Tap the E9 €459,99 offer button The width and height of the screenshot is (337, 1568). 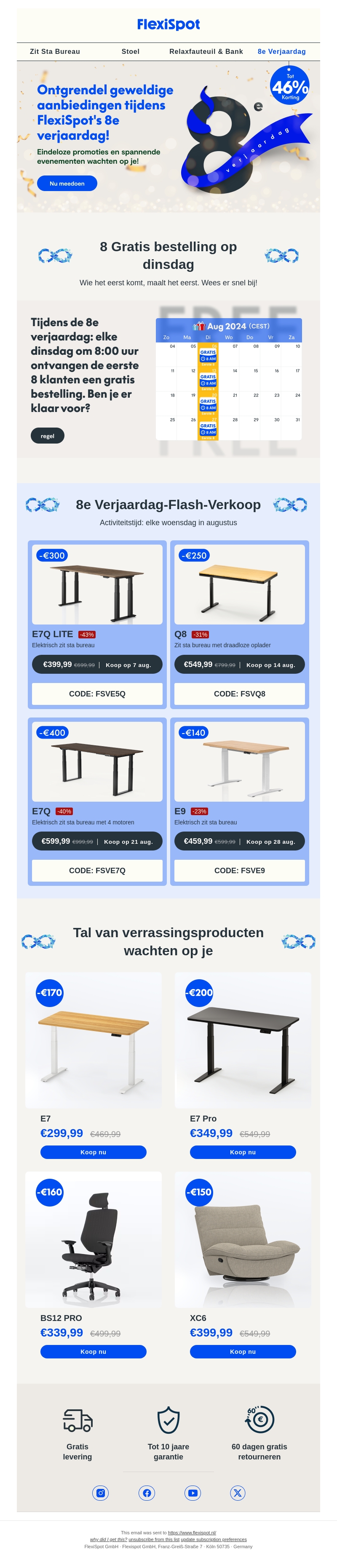(x=240, y=841)
